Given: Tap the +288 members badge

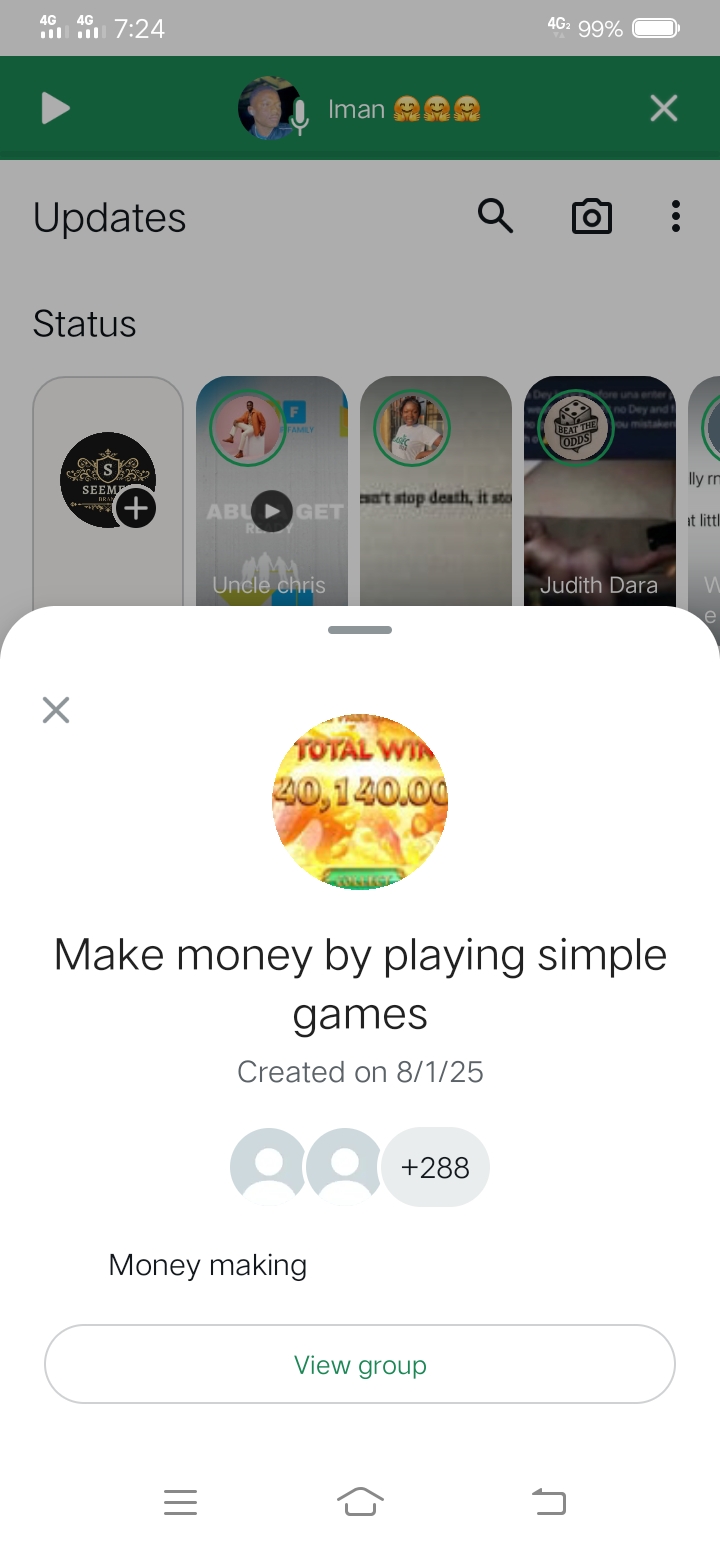Looking at the screenshot, I should click(x=435, y=1167).
